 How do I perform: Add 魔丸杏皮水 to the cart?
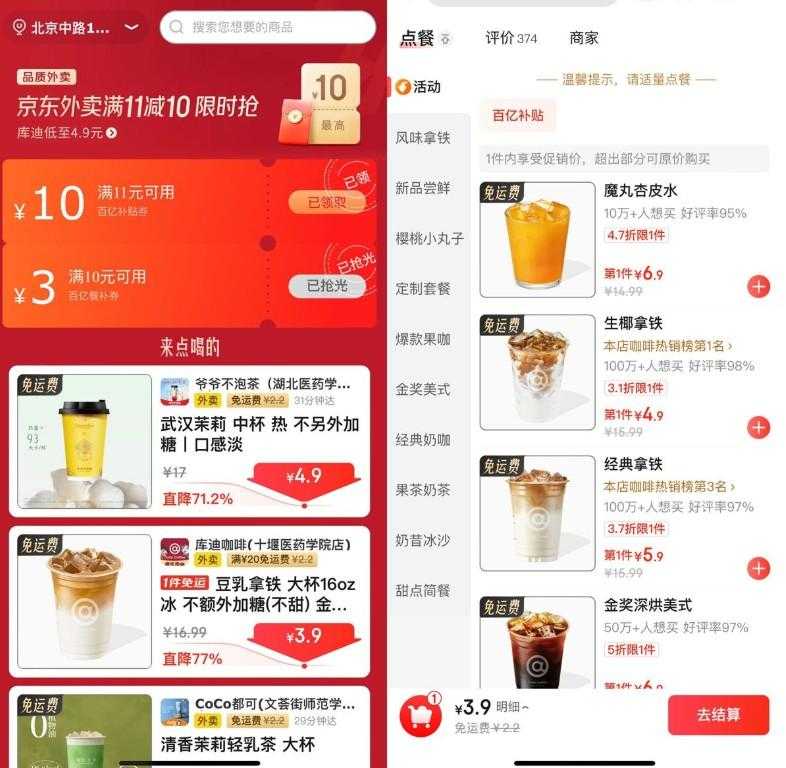point(758,287)
